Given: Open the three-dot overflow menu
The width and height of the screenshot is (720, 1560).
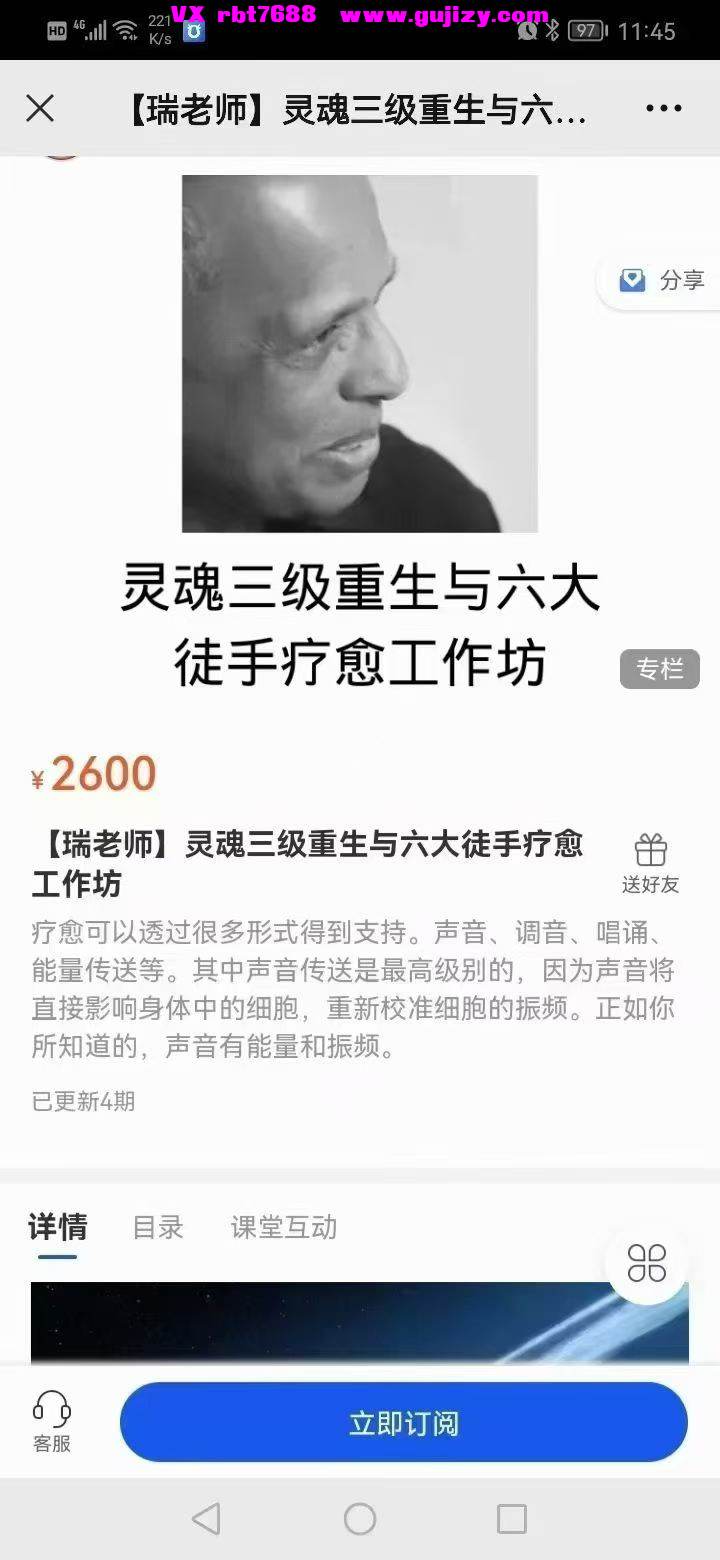Looking at the screenshot, I should (x=664, y=109).
